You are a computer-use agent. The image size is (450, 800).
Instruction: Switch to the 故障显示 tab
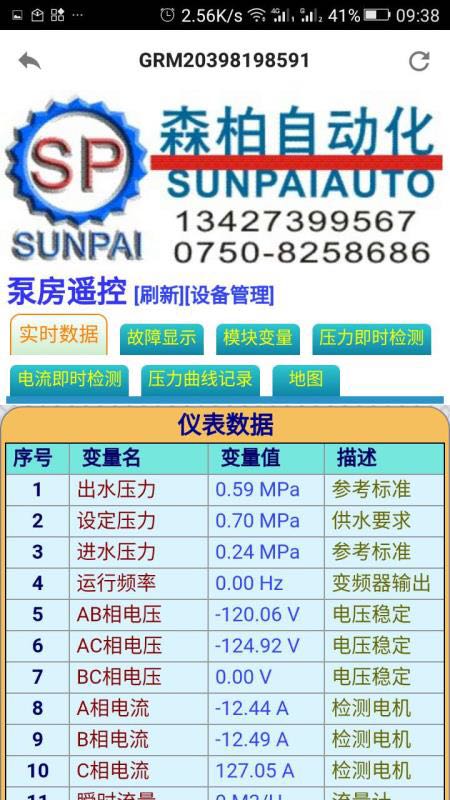(162, 339)
